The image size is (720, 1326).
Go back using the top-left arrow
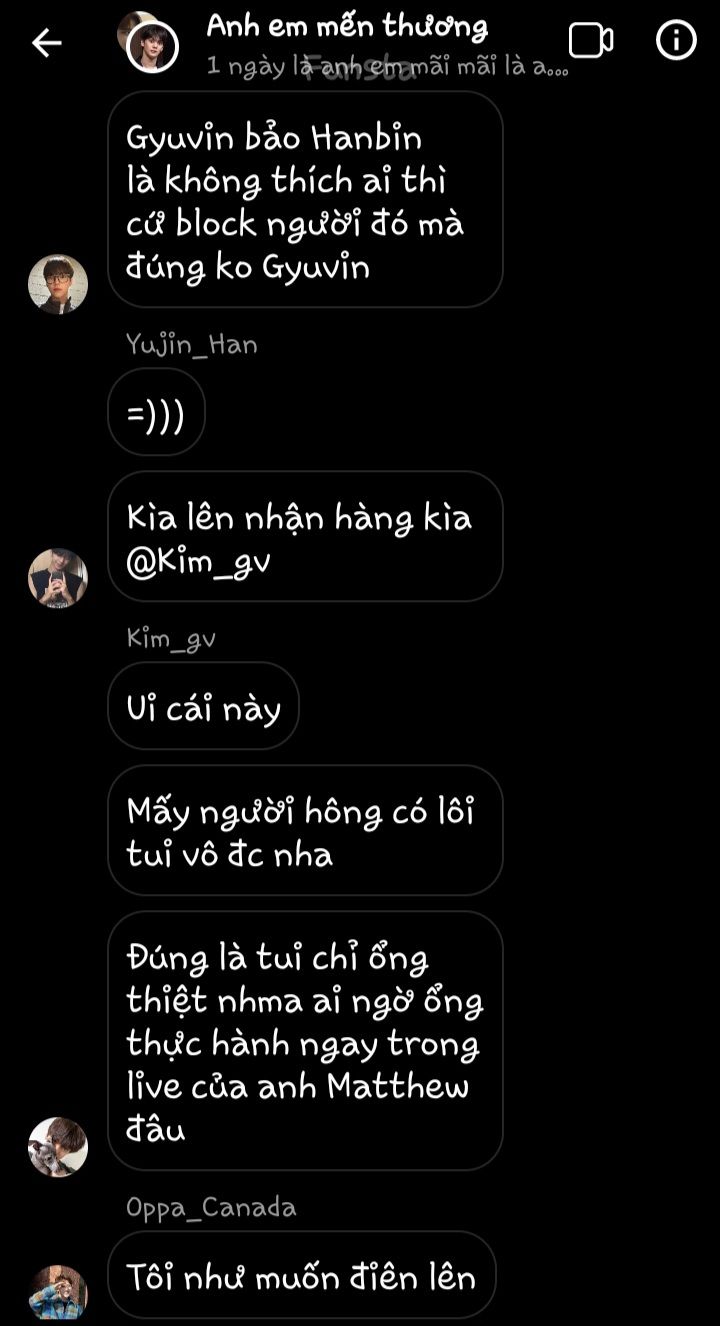(46, 42)
